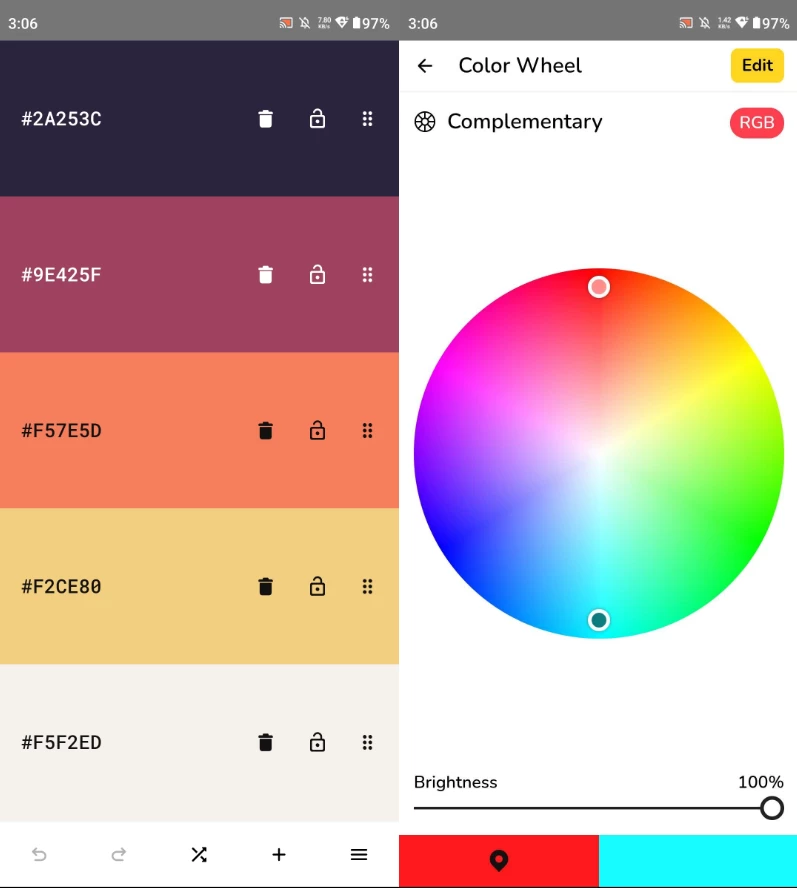The height and width of the screenshot is (888, 797).
Task: Go back from Color Wheel
Action: [x=425, y=66]
